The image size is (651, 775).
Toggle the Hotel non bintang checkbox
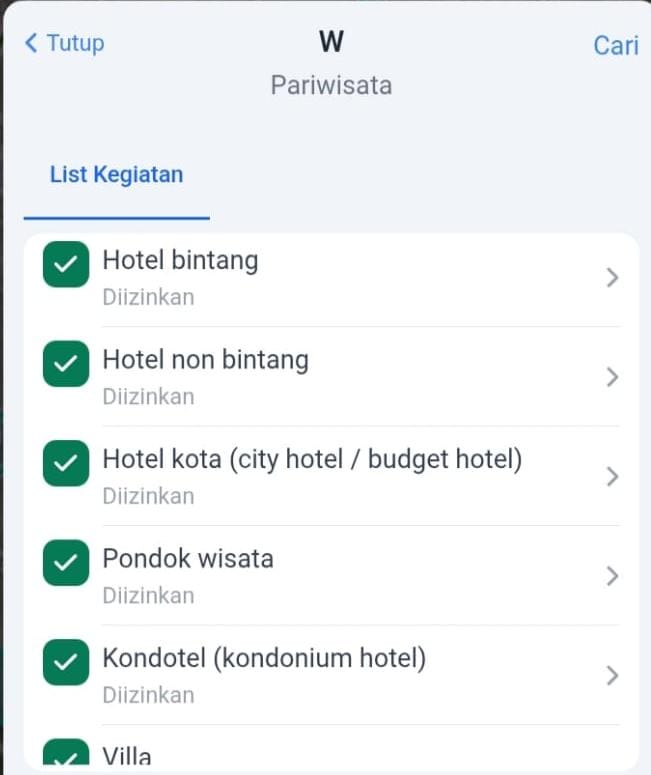66,364
